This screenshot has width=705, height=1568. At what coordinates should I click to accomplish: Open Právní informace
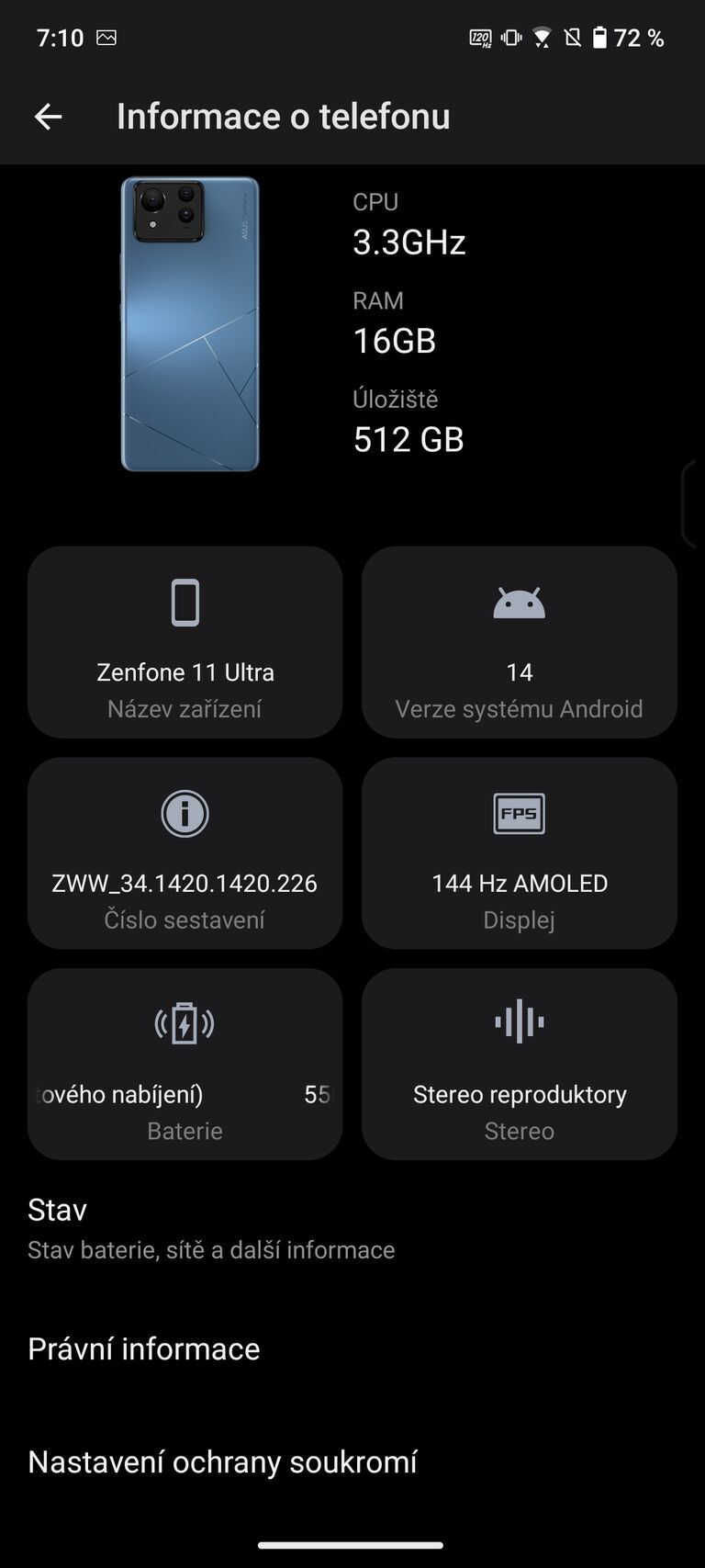(x=143, y=1348)
